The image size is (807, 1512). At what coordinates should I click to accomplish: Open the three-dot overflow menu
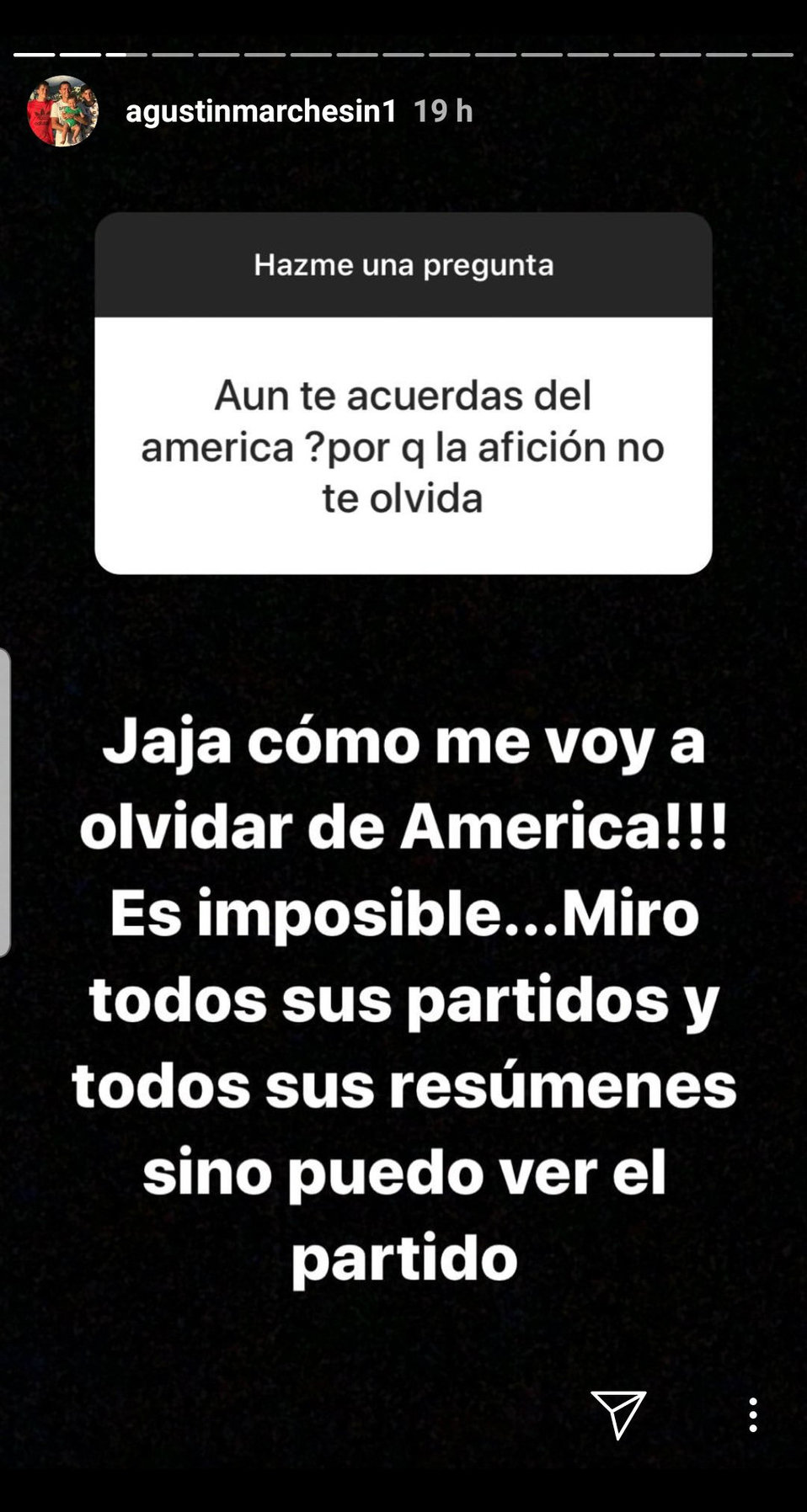[752, 1414]
